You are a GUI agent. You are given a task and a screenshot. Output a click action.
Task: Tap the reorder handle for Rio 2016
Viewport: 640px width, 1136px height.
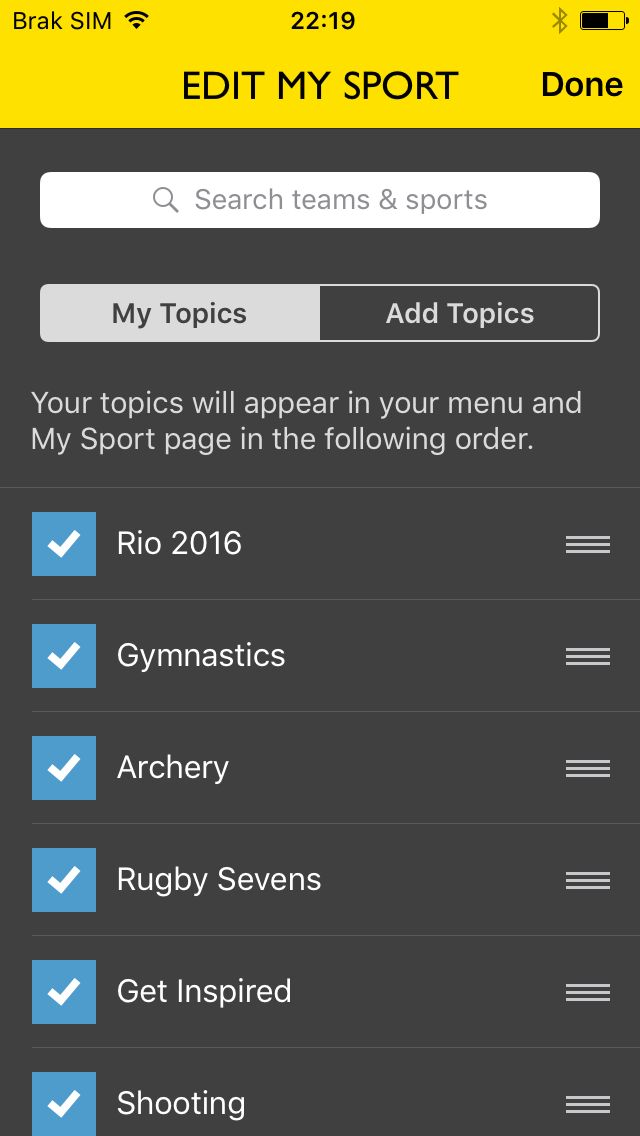(x=587, y=544)
